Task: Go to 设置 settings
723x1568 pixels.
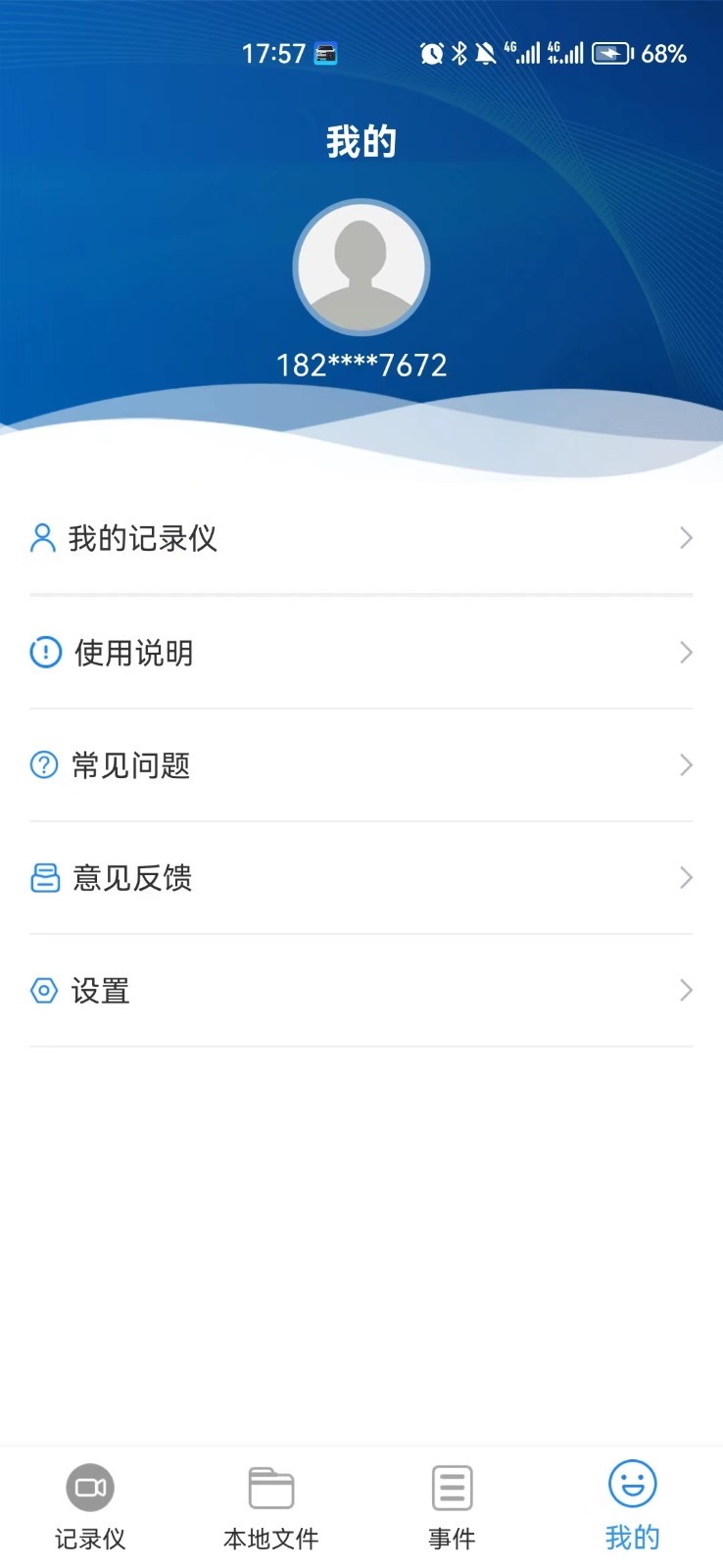Action: point(361,991)
